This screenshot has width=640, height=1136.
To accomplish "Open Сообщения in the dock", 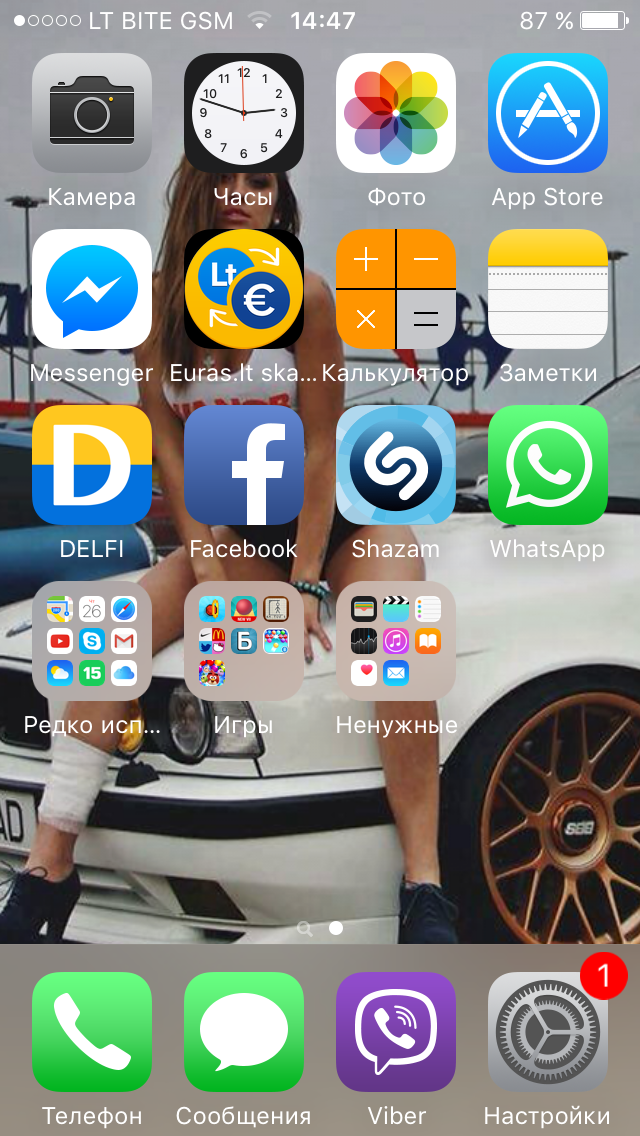I will [244, 1032].
